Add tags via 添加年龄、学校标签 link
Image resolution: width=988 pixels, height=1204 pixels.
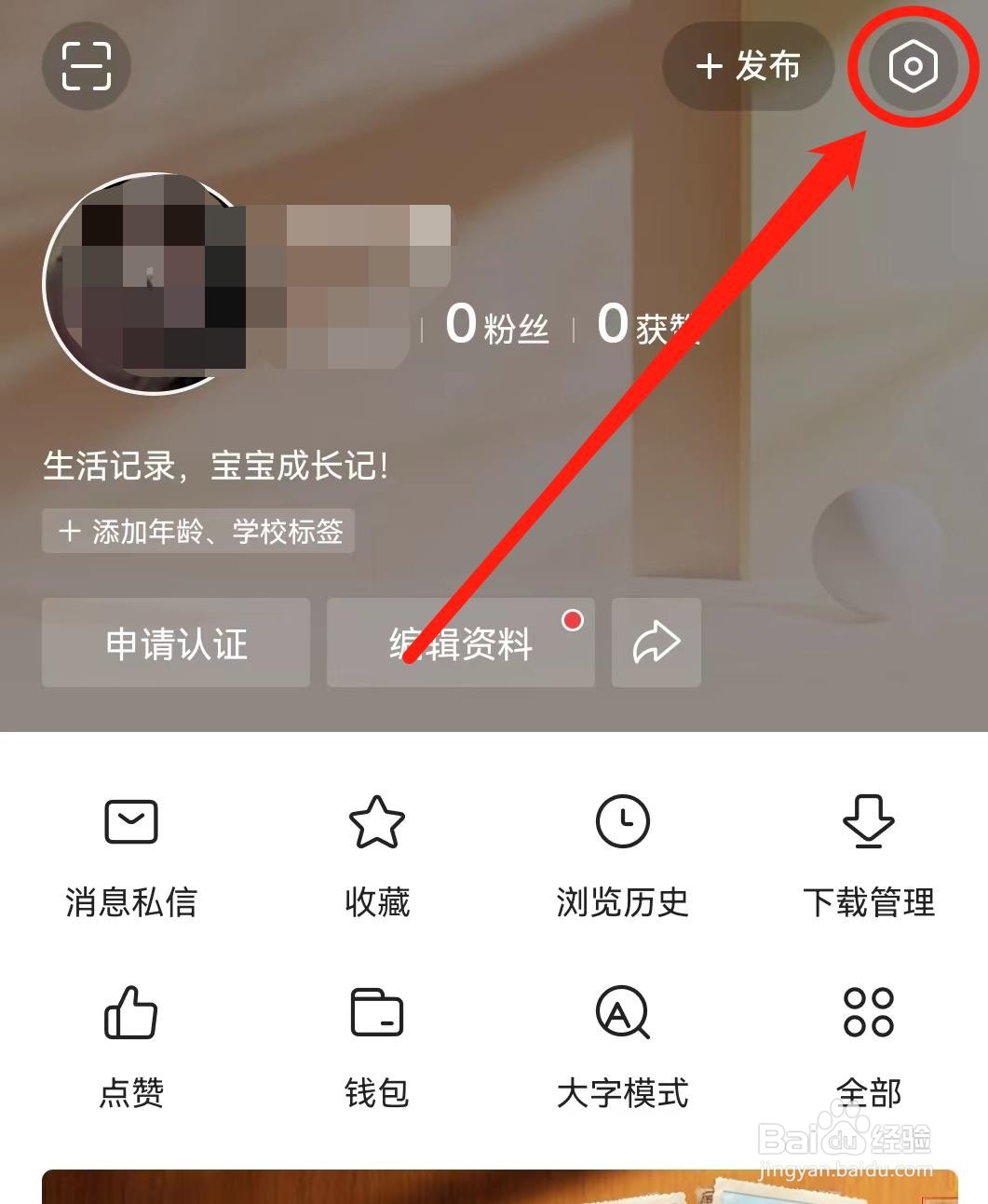(x=198, y=531)
